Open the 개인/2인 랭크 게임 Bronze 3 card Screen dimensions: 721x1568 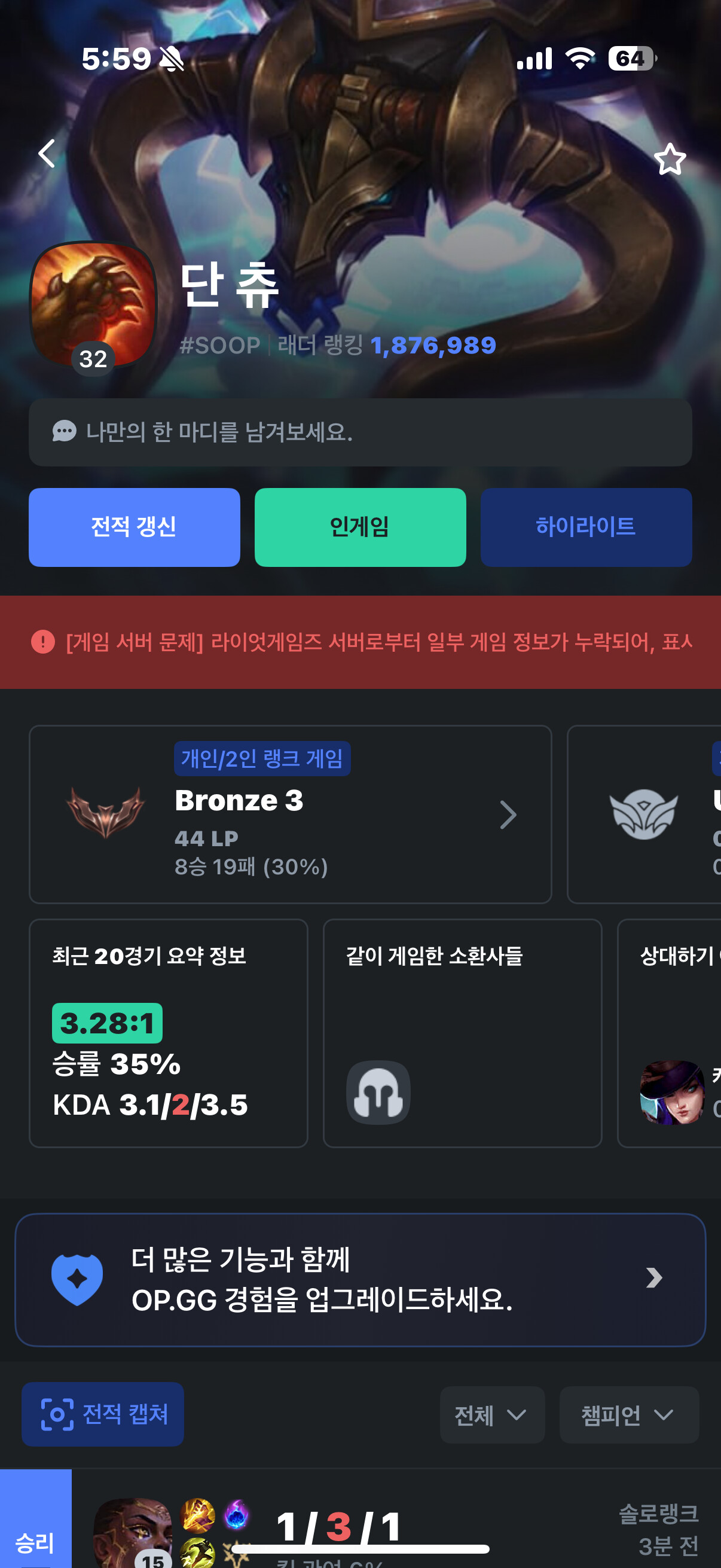tap(290, 814)
